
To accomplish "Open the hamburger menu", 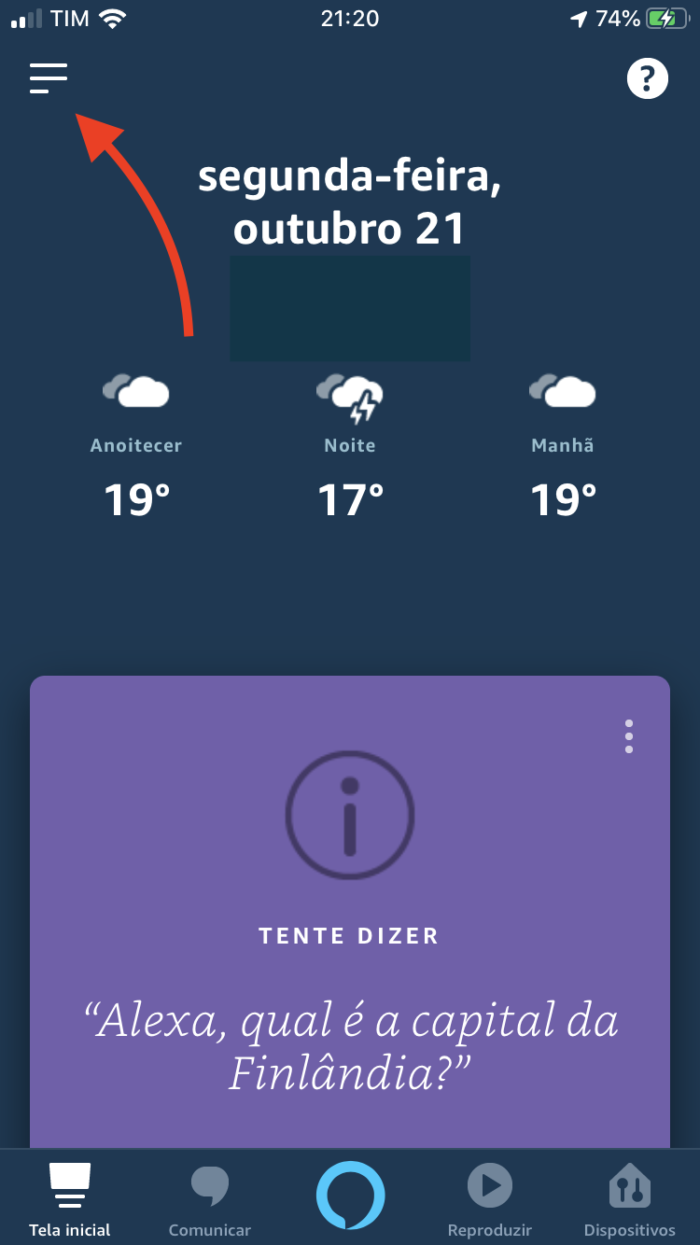I will tap(48, 78).
